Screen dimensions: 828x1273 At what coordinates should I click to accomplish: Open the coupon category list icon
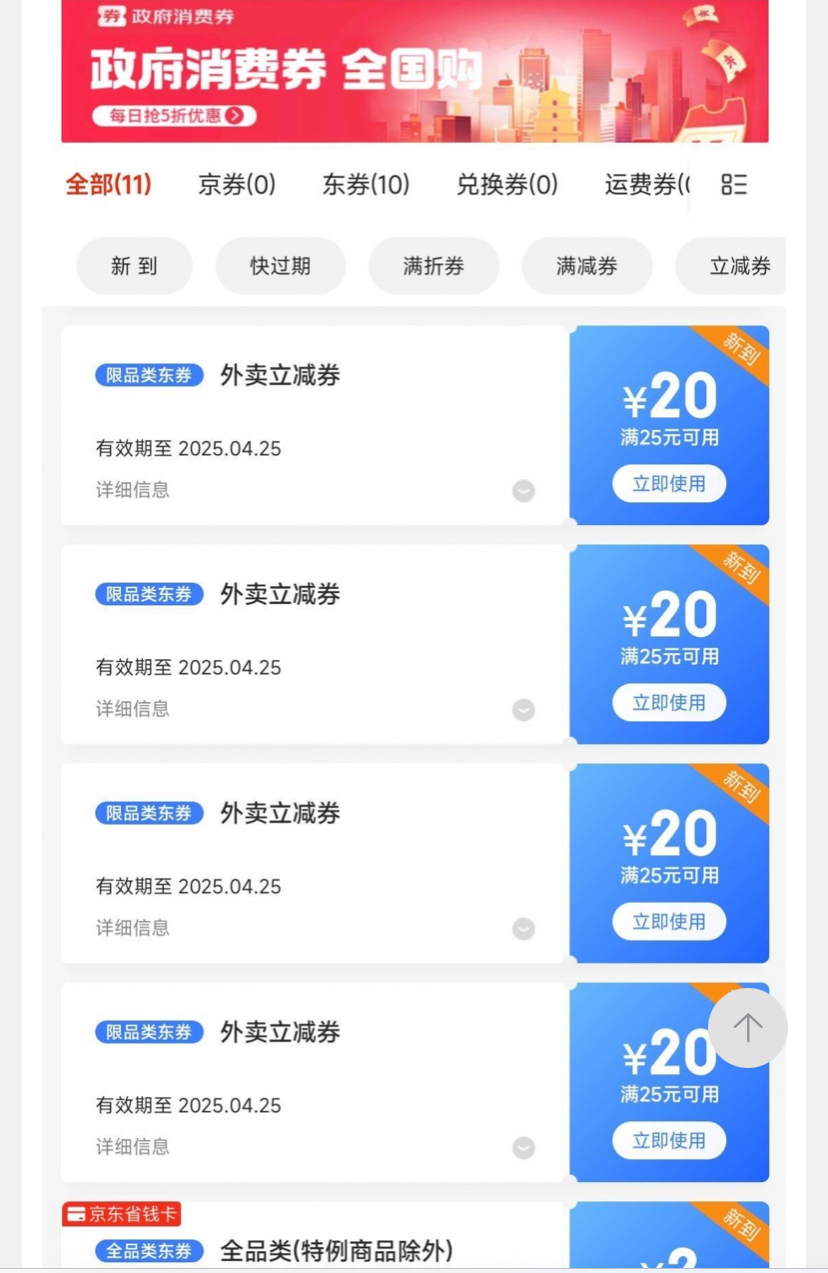(734, 185)
